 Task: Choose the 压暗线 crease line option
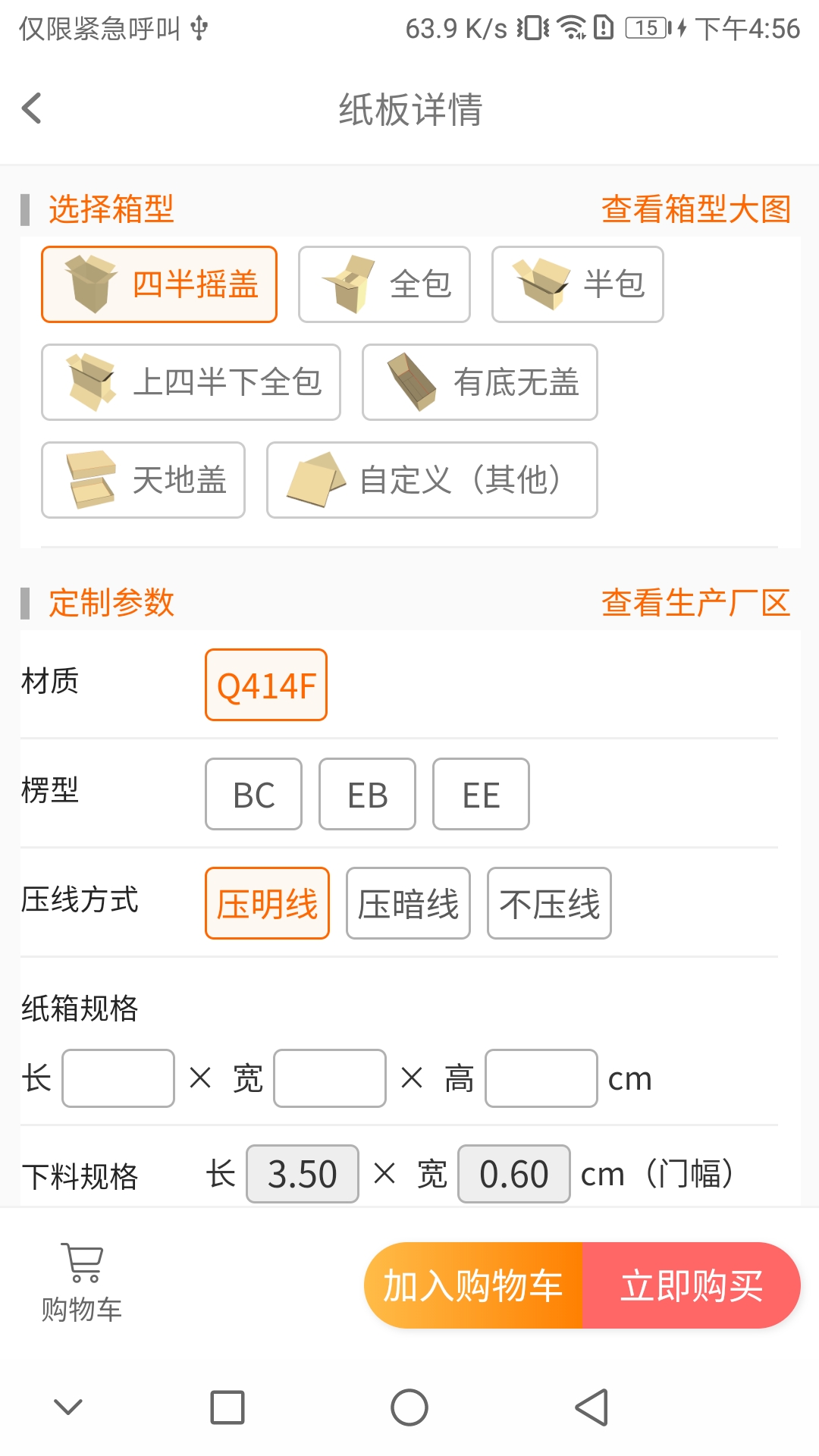[x=408, y=902]
